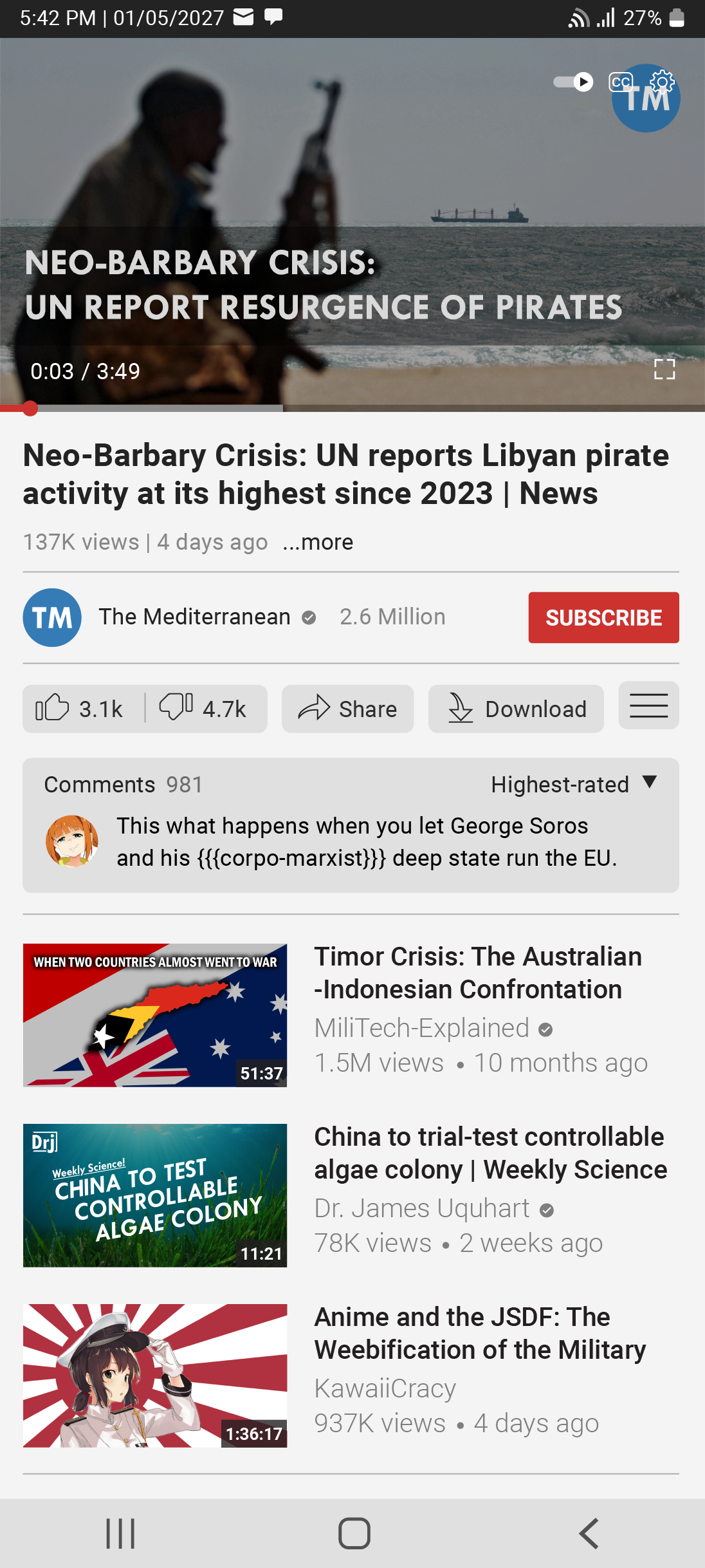Image resolution: width=705 pixels, height=1568 pixels.
Task: Expand the video description with ...more
Action: coord(318,542)
